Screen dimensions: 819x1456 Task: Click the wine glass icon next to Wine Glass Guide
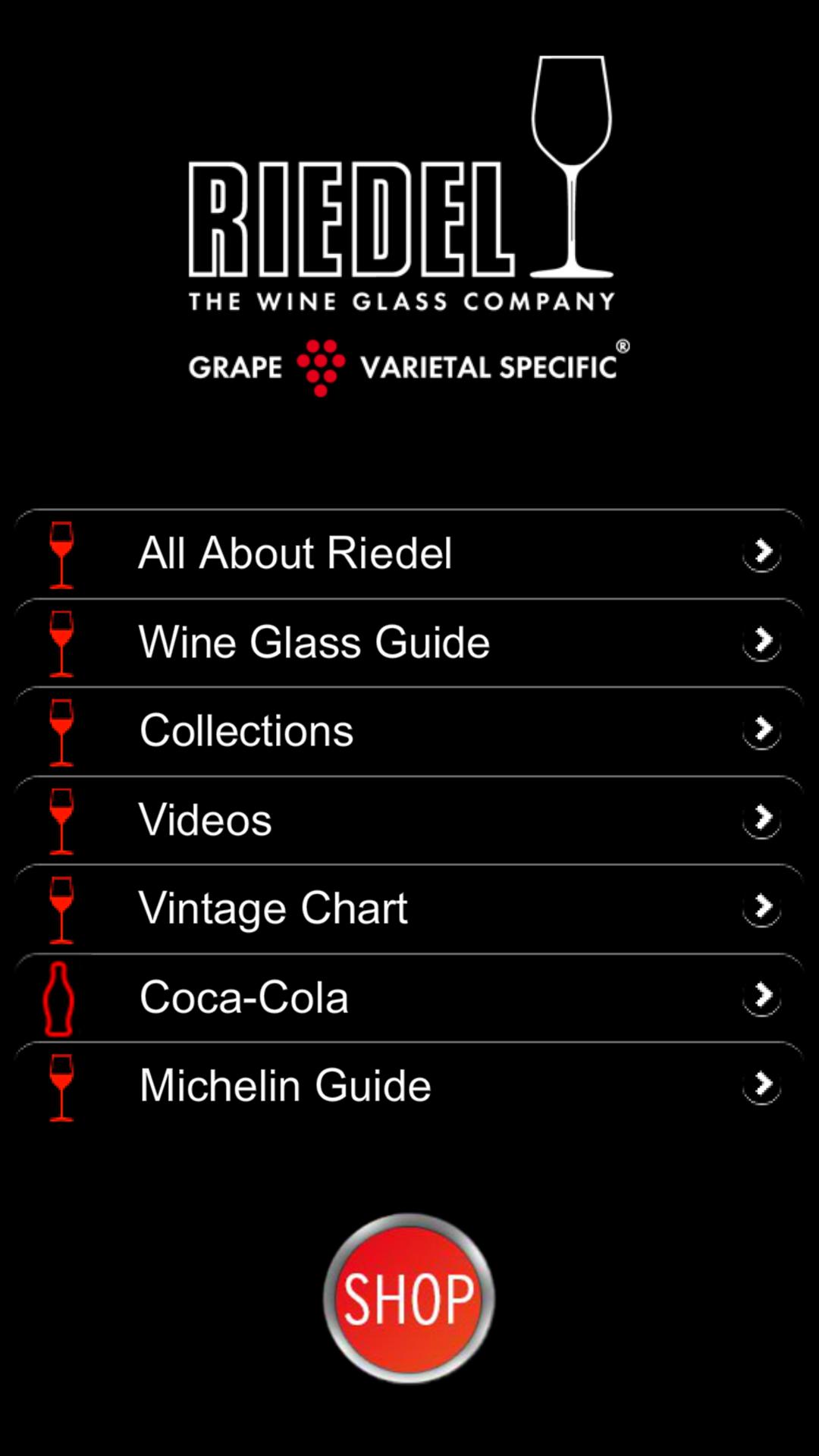coord(61,642)
